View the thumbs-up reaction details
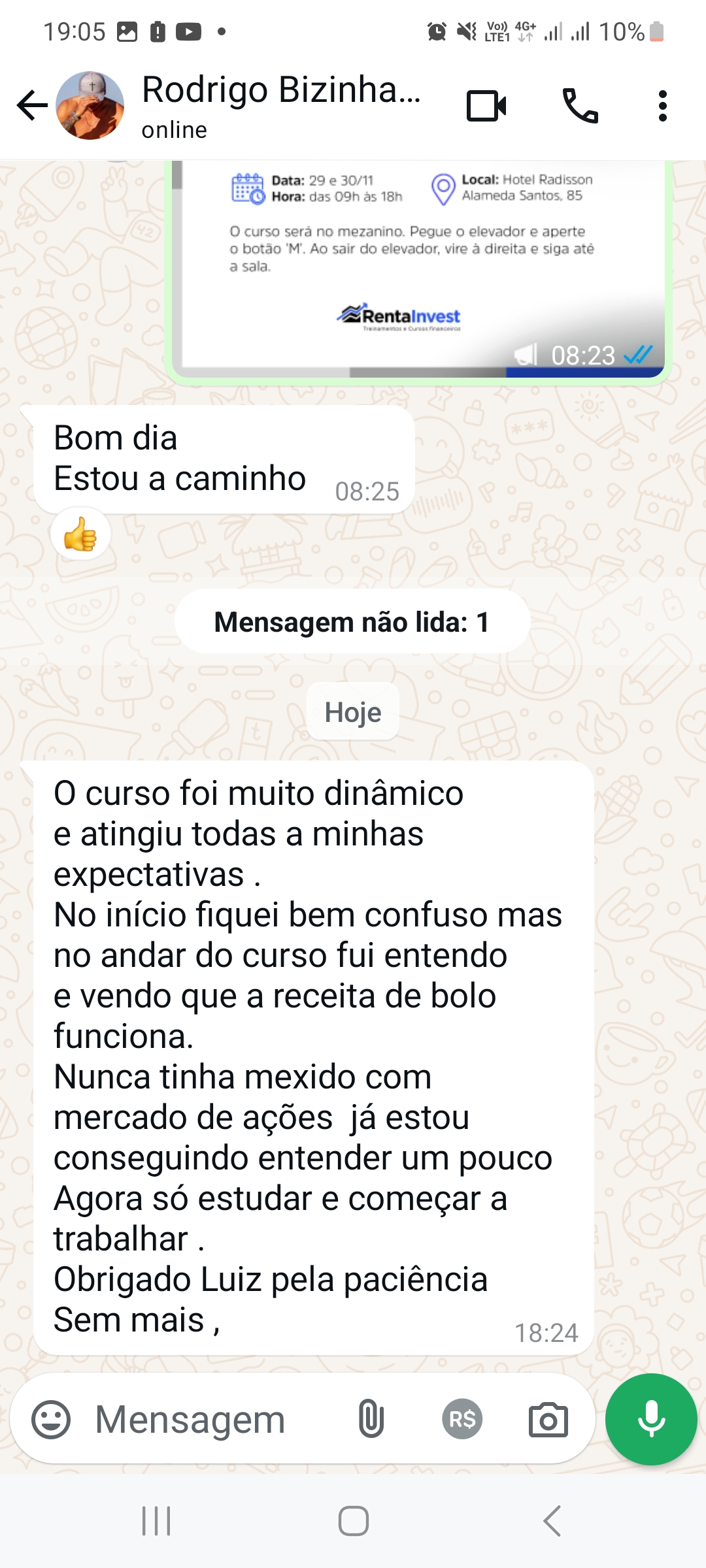Image resolution: width=706 pixels, height=1568 pixels. pyautogui.click(x=80, y=534)
